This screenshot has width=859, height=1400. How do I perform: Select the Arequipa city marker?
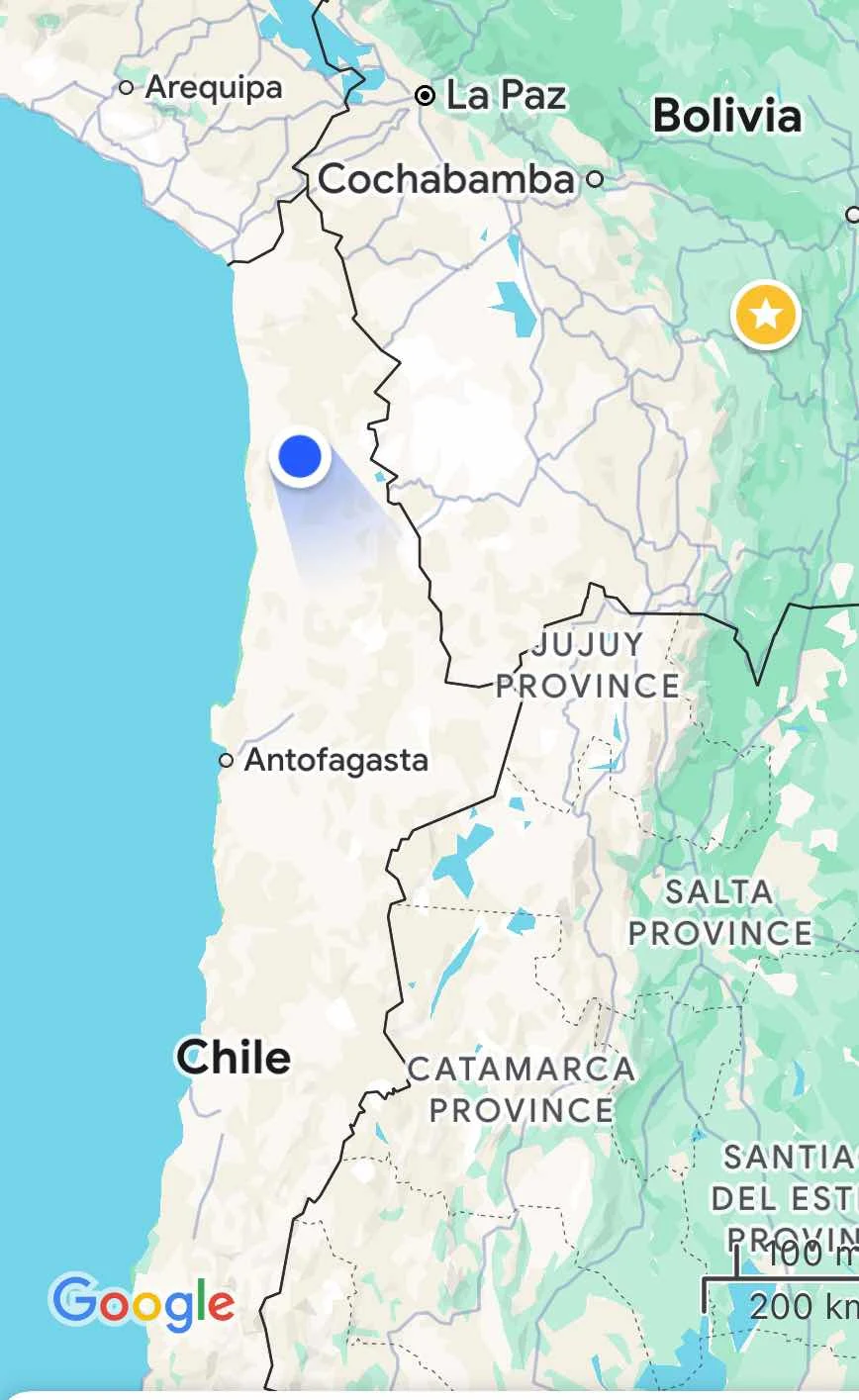click(127, 87)
